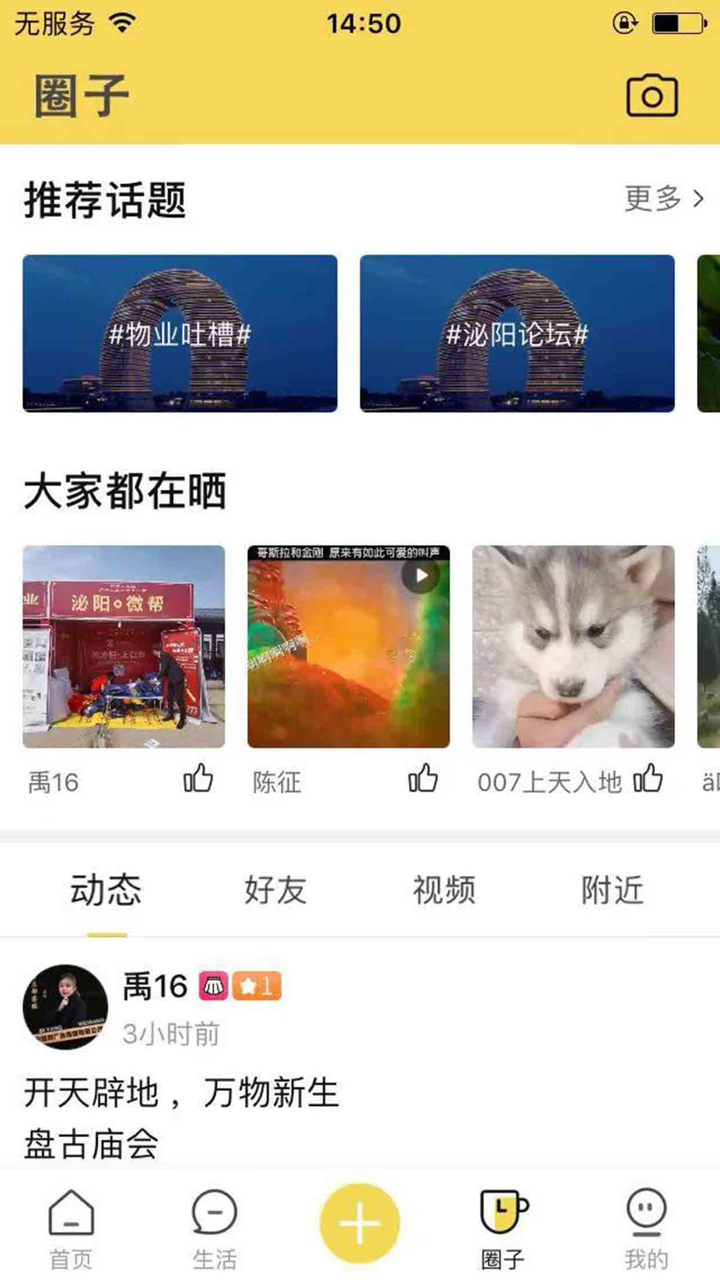Open the #泌阳论坛# topic card

[516, 334]
